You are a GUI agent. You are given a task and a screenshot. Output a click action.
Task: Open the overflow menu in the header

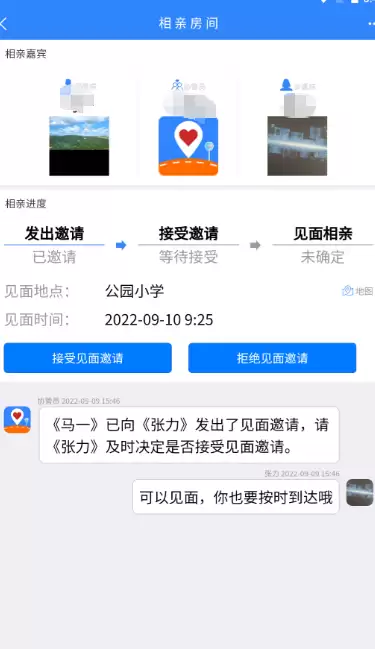pyautogui.click(x=371, y=24)
